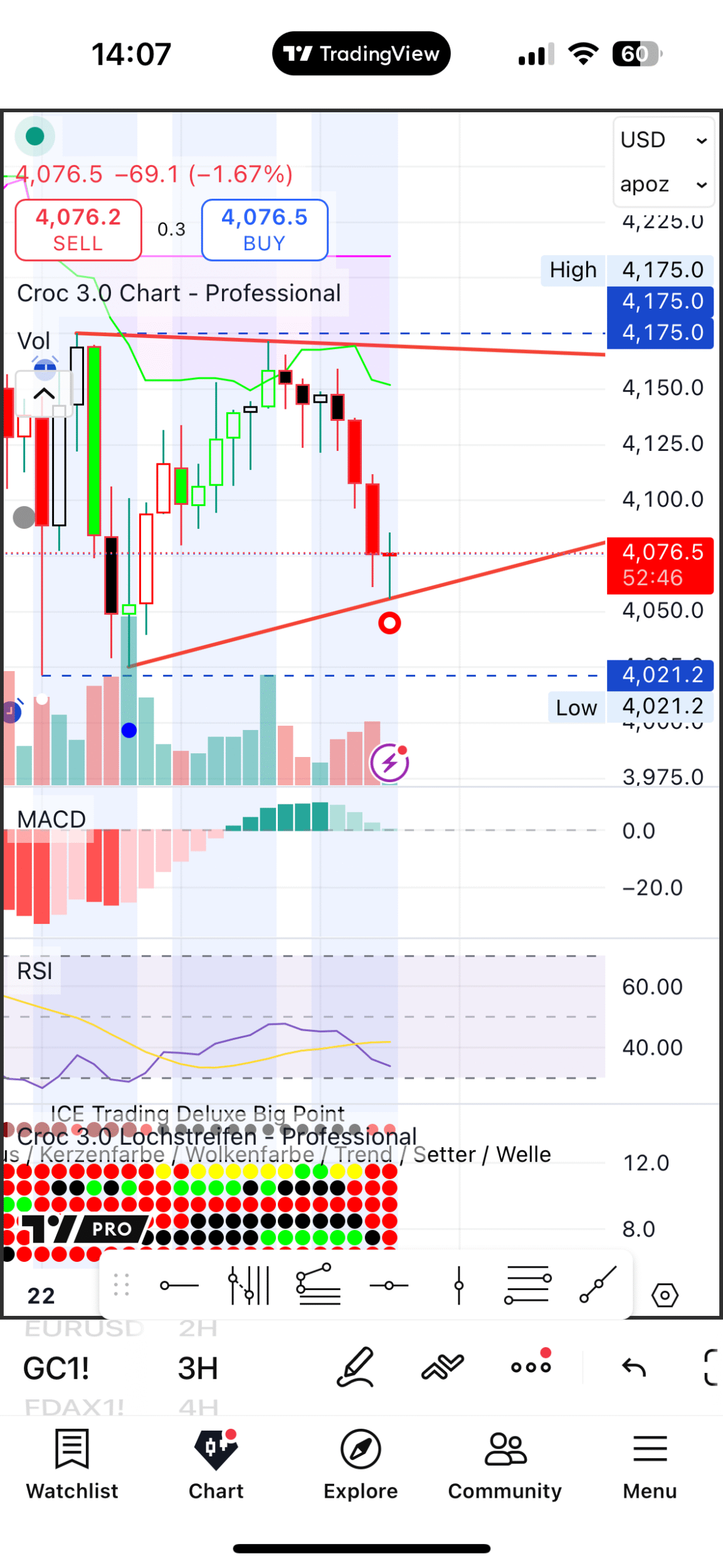Open the GC1! symbol selector

click(x=56, y=1369)
